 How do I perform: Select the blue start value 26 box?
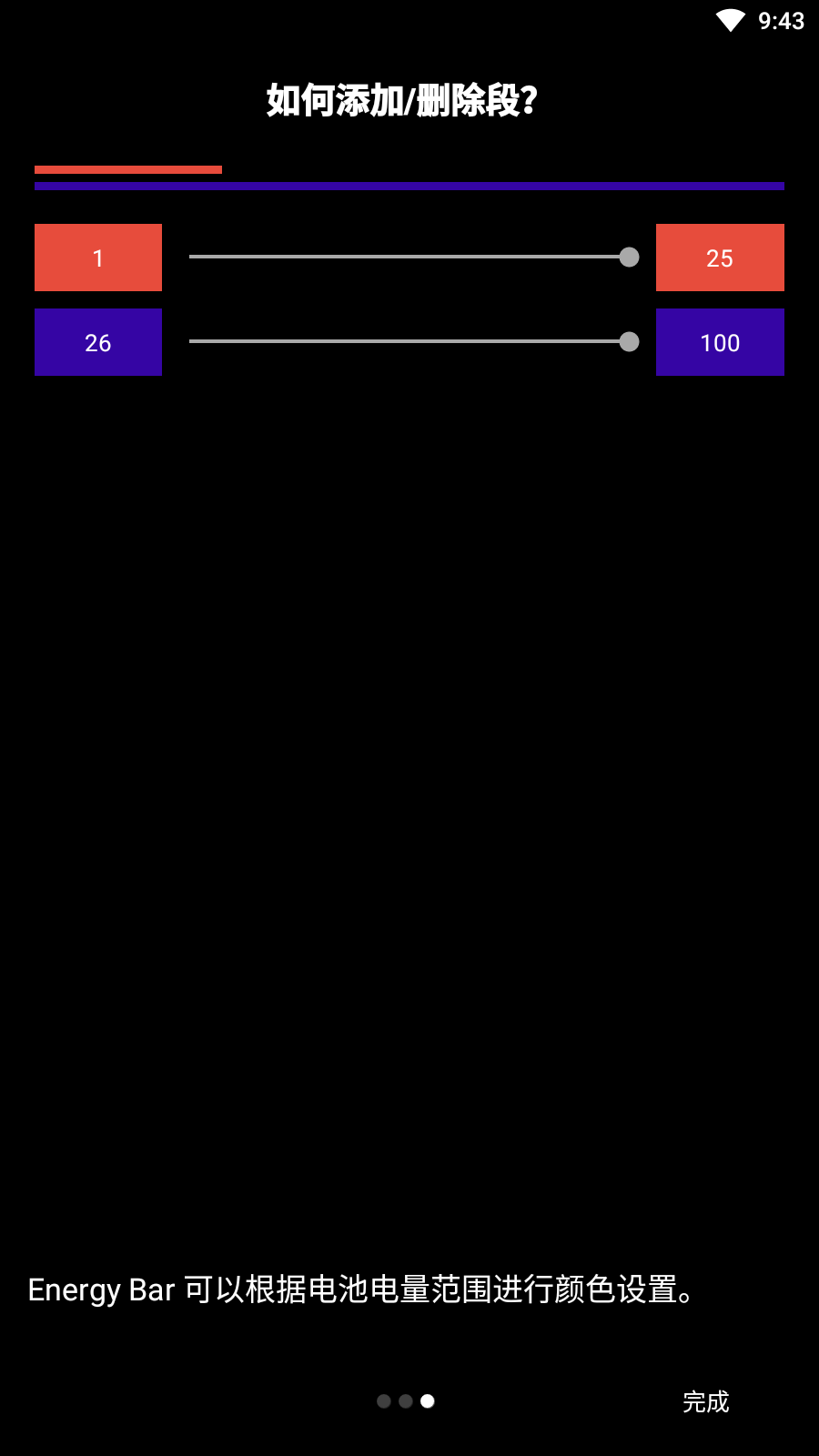[98, 342]
